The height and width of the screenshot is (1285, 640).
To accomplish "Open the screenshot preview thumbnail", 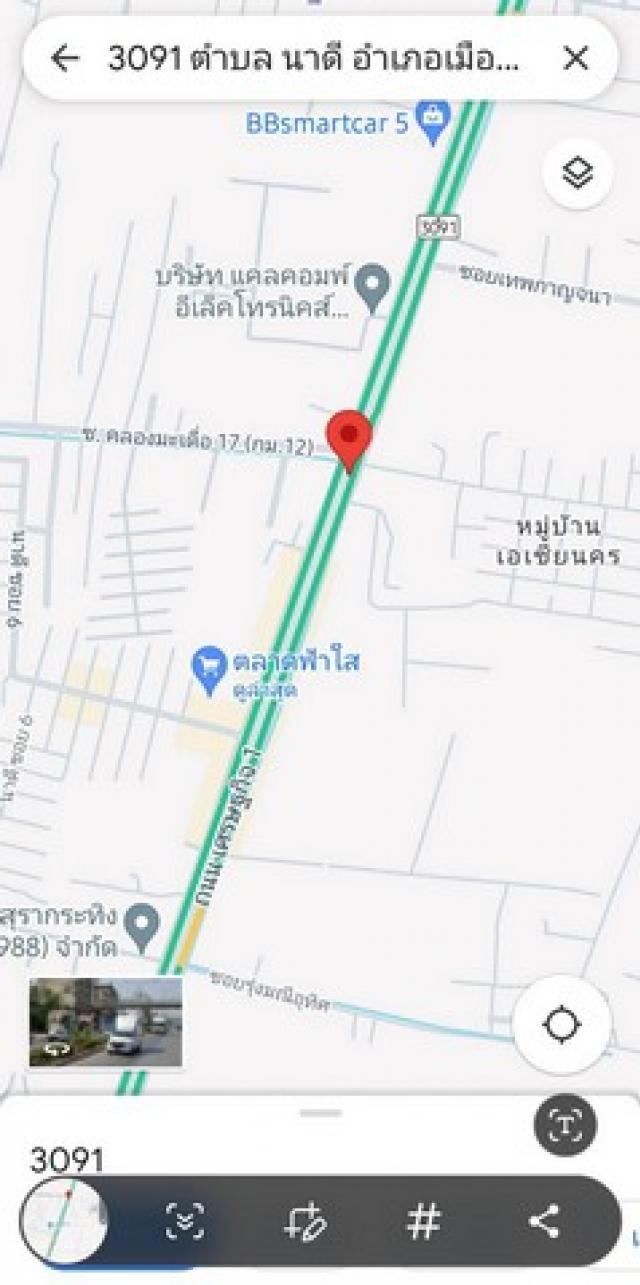I will tap(64, 1221).
